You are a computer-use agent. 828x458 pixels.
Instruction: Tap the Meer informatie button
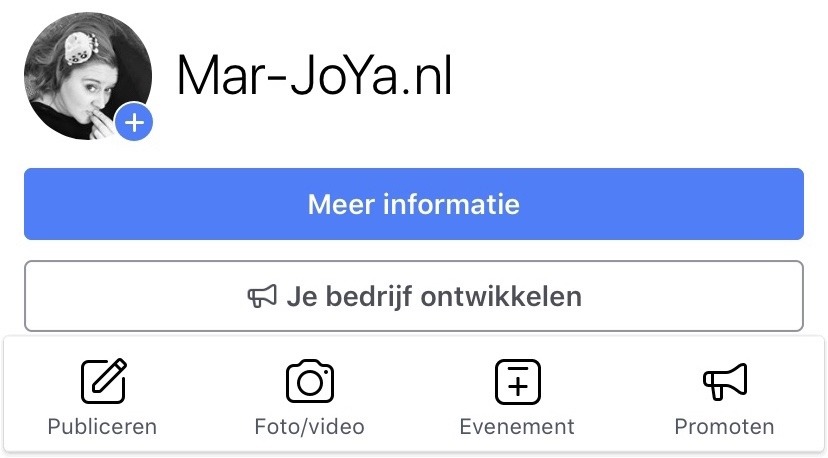(x=413, y=205)
